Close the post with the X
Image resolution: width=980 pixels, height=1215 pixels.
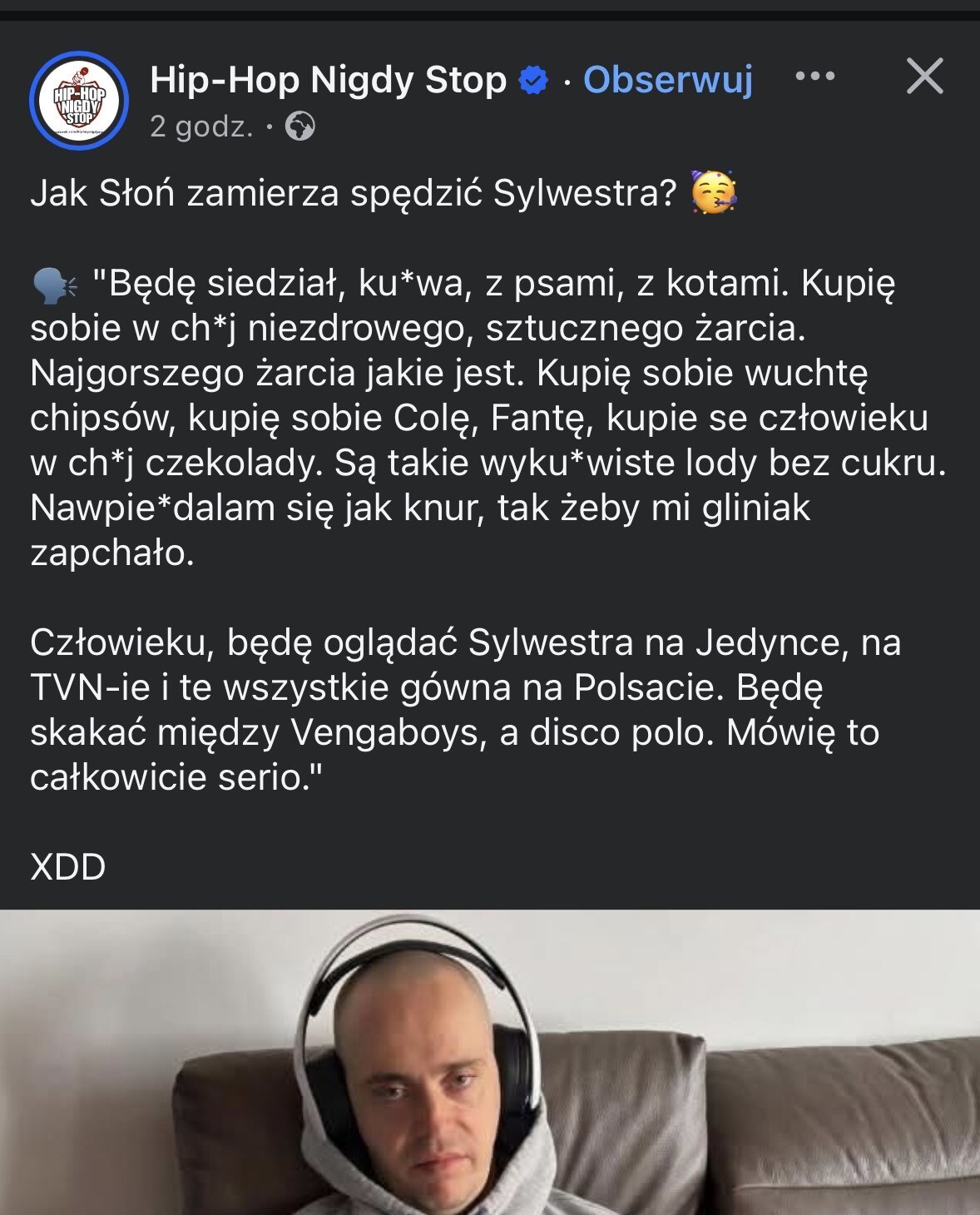click(x=924, y=77)
